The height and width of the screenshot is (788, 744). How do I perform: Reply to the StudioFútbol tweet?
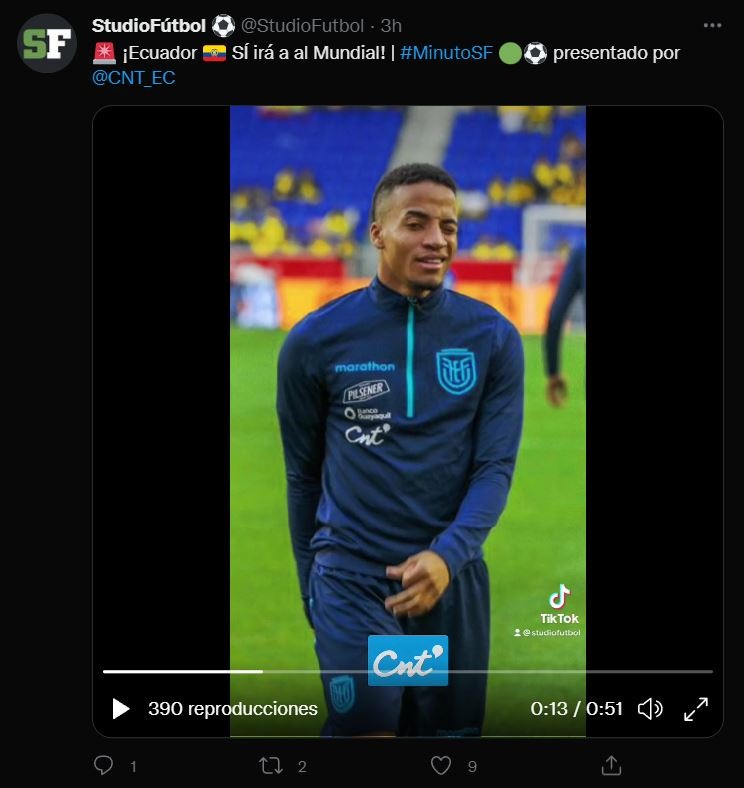coord(104,766)
